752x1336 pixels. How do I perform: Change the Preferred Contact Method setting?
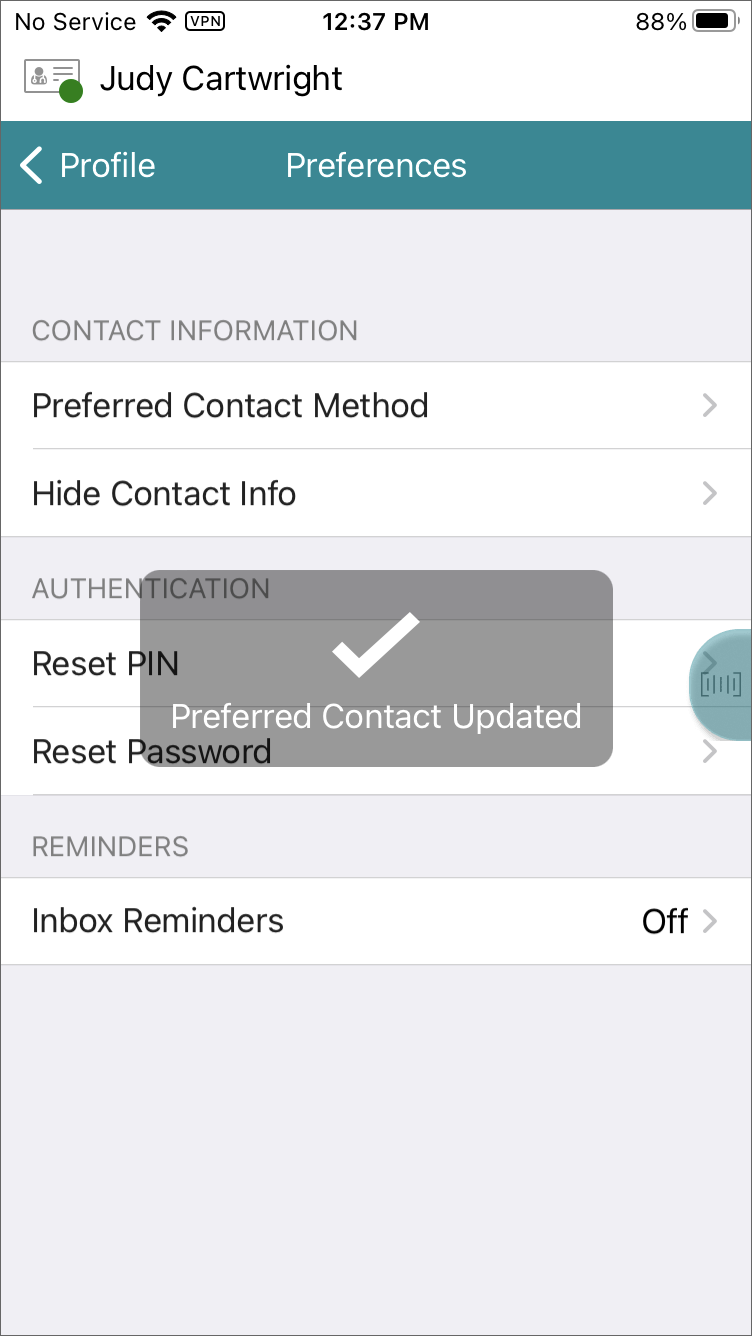pyautogui.click(x=376, y=405)
